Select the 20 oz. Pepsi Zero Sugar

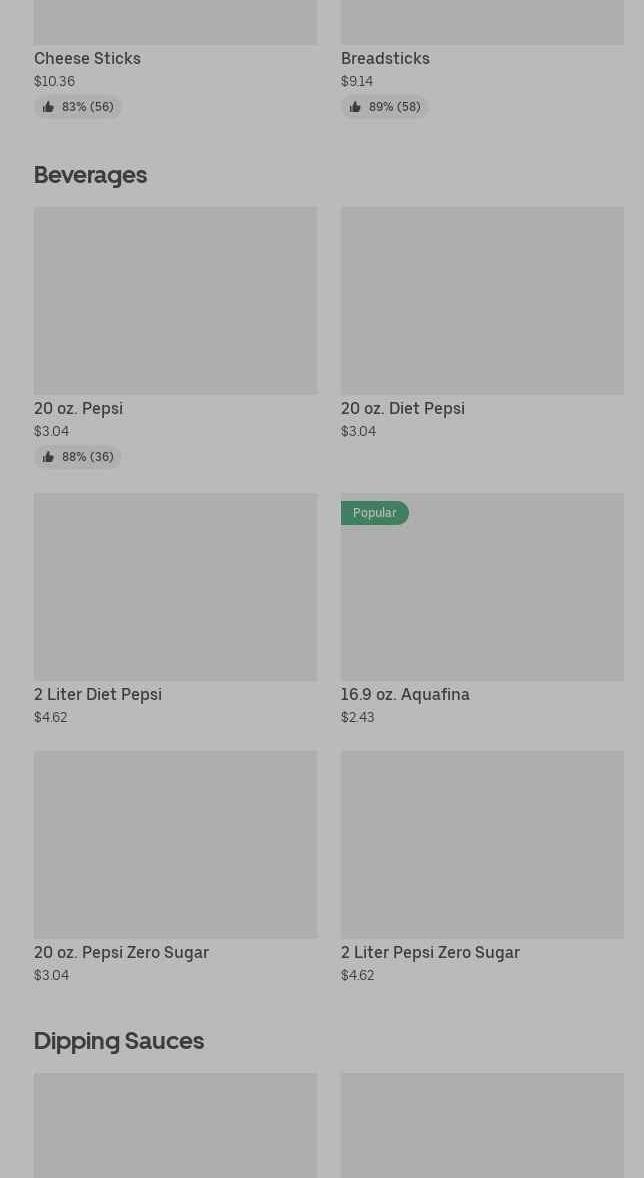click(175, 845)
